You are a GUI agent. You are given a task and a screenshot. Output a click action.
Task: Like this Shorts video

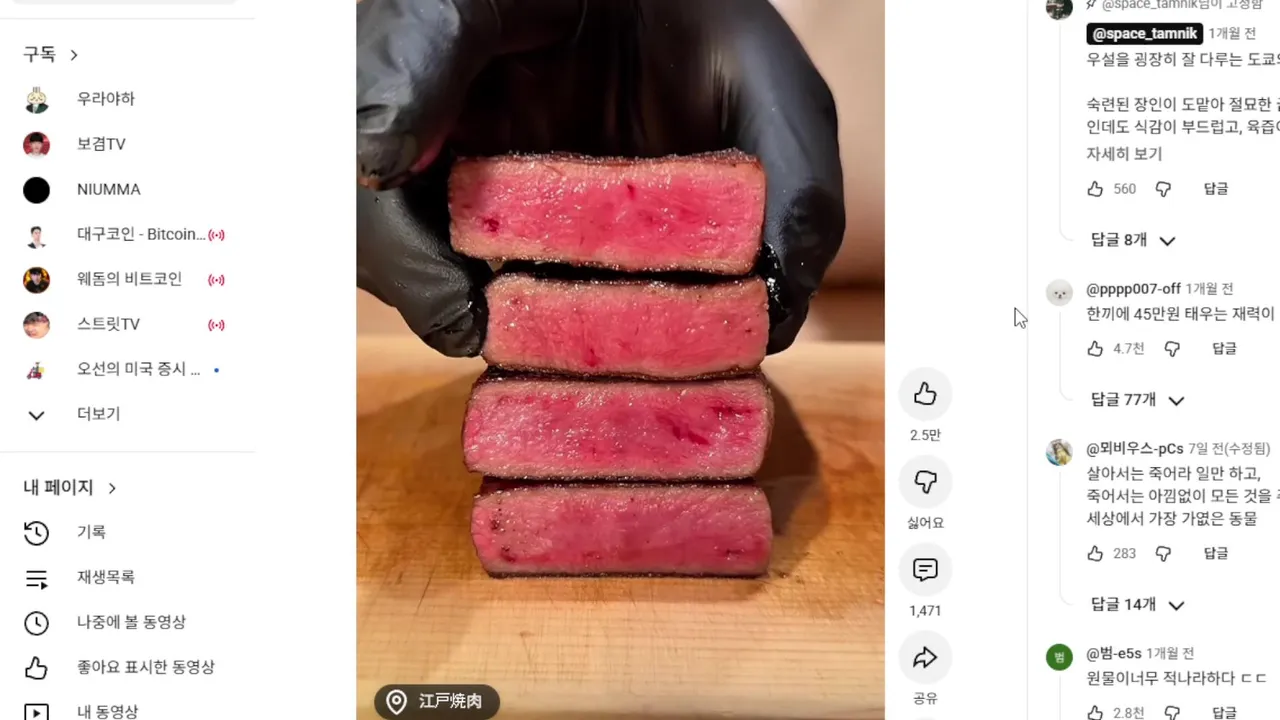click(925, 395)
